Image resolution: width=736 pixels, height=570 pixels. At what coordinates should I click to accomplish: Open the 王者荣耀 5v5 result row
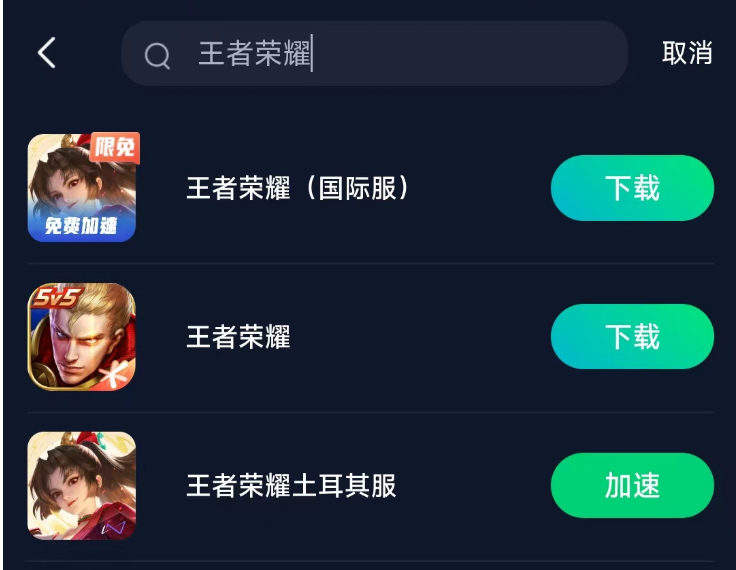(238, 337)
